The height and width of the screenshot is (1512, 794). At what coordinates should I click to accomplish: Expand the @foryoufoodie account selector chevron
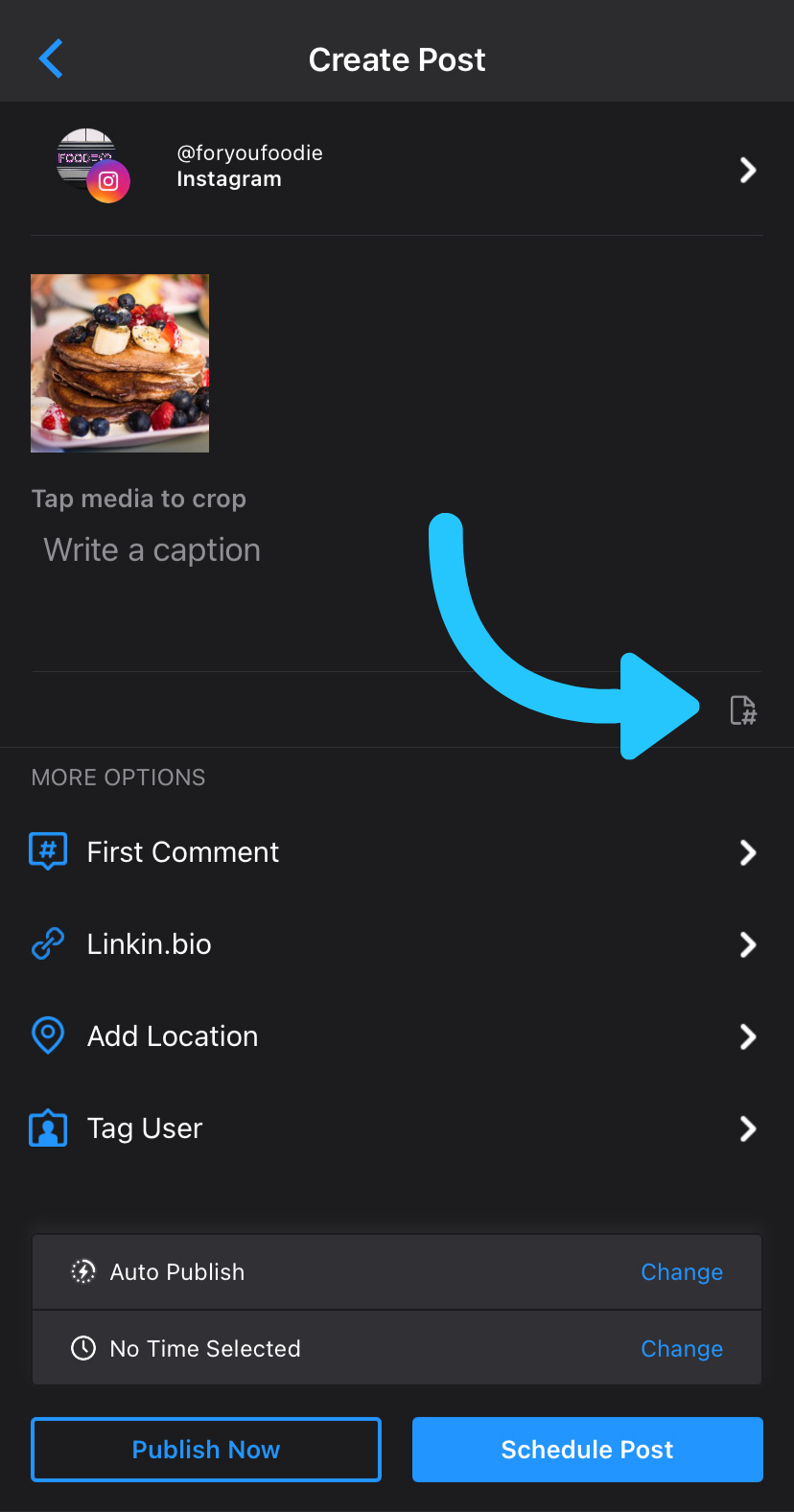click(749, 170)
